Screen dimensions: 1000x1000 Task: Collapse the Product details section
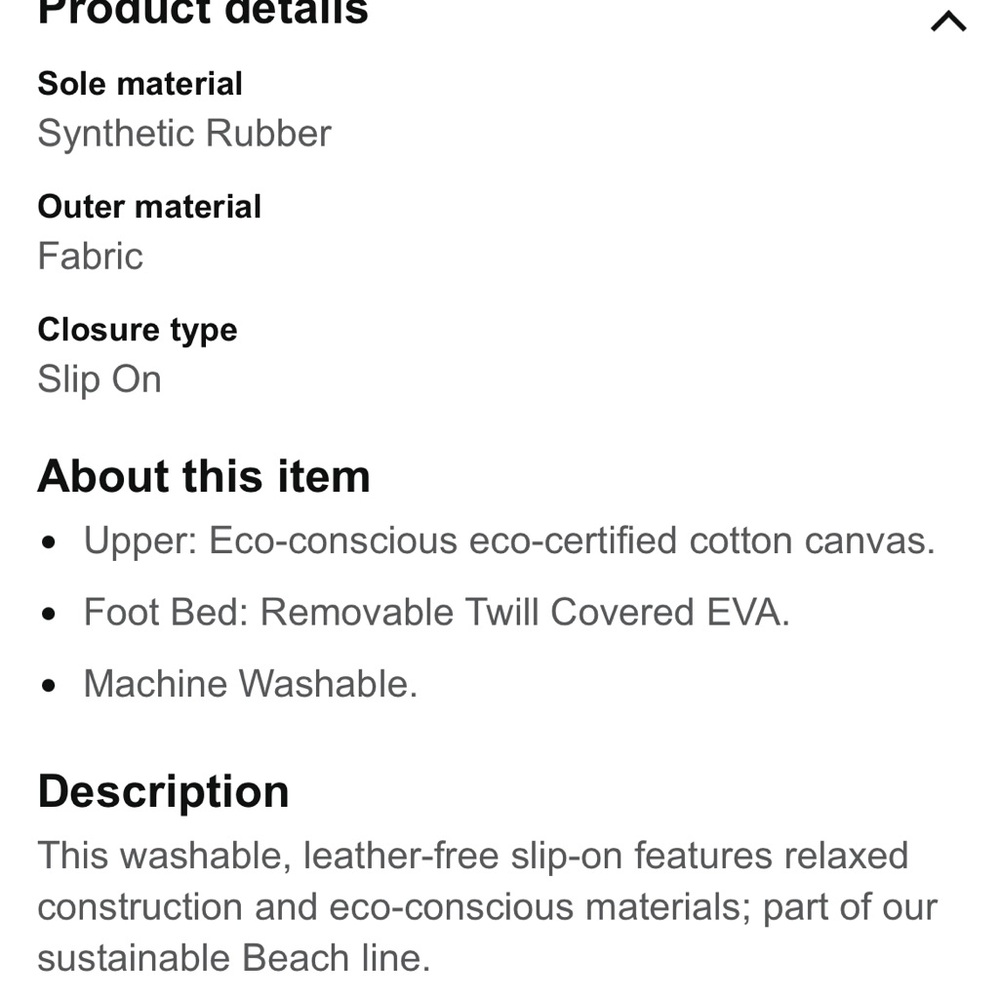point(948,21)
